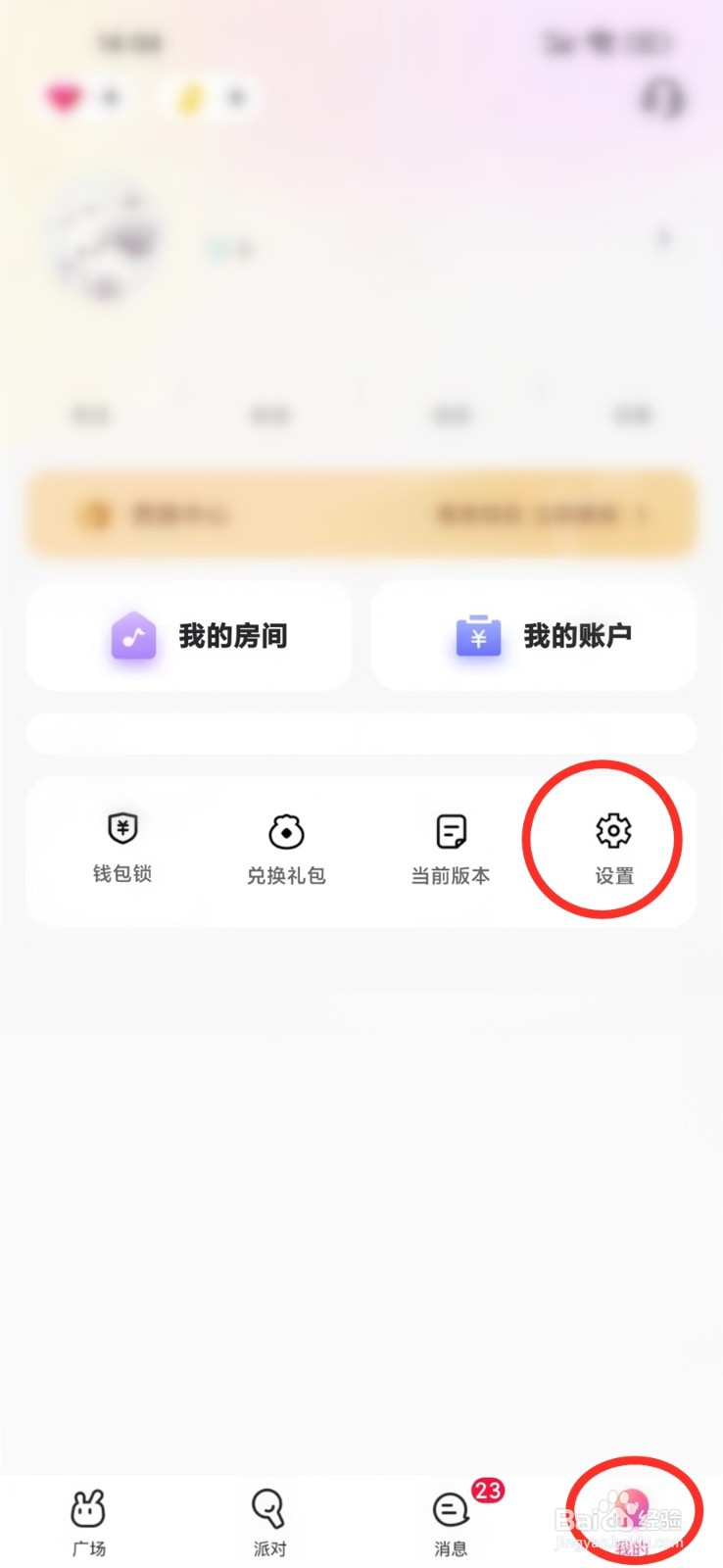Tap the 当前版本 version document icon
This screenshot has width=723, height=1568.
(x=450, y=831)
